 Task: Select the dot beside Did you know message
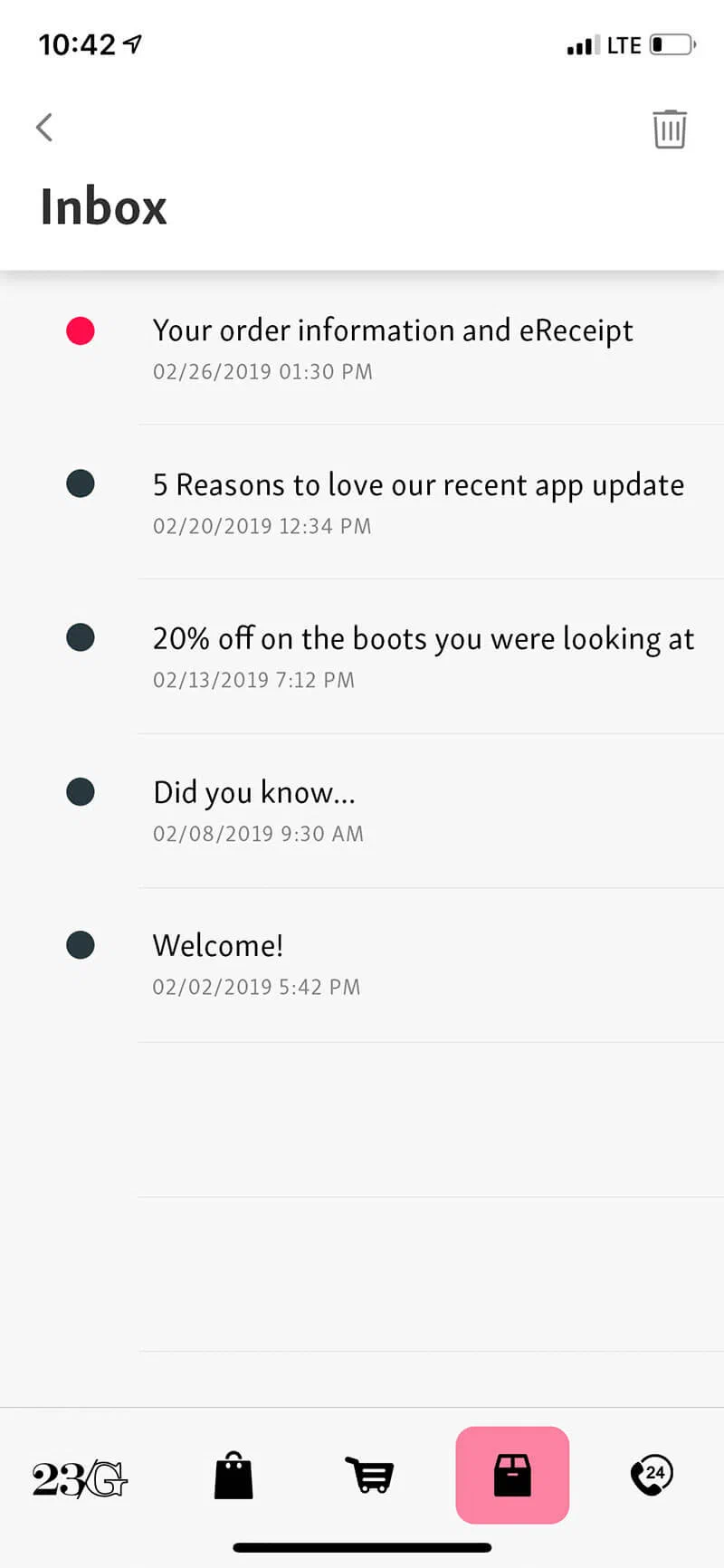pos(80,791)
